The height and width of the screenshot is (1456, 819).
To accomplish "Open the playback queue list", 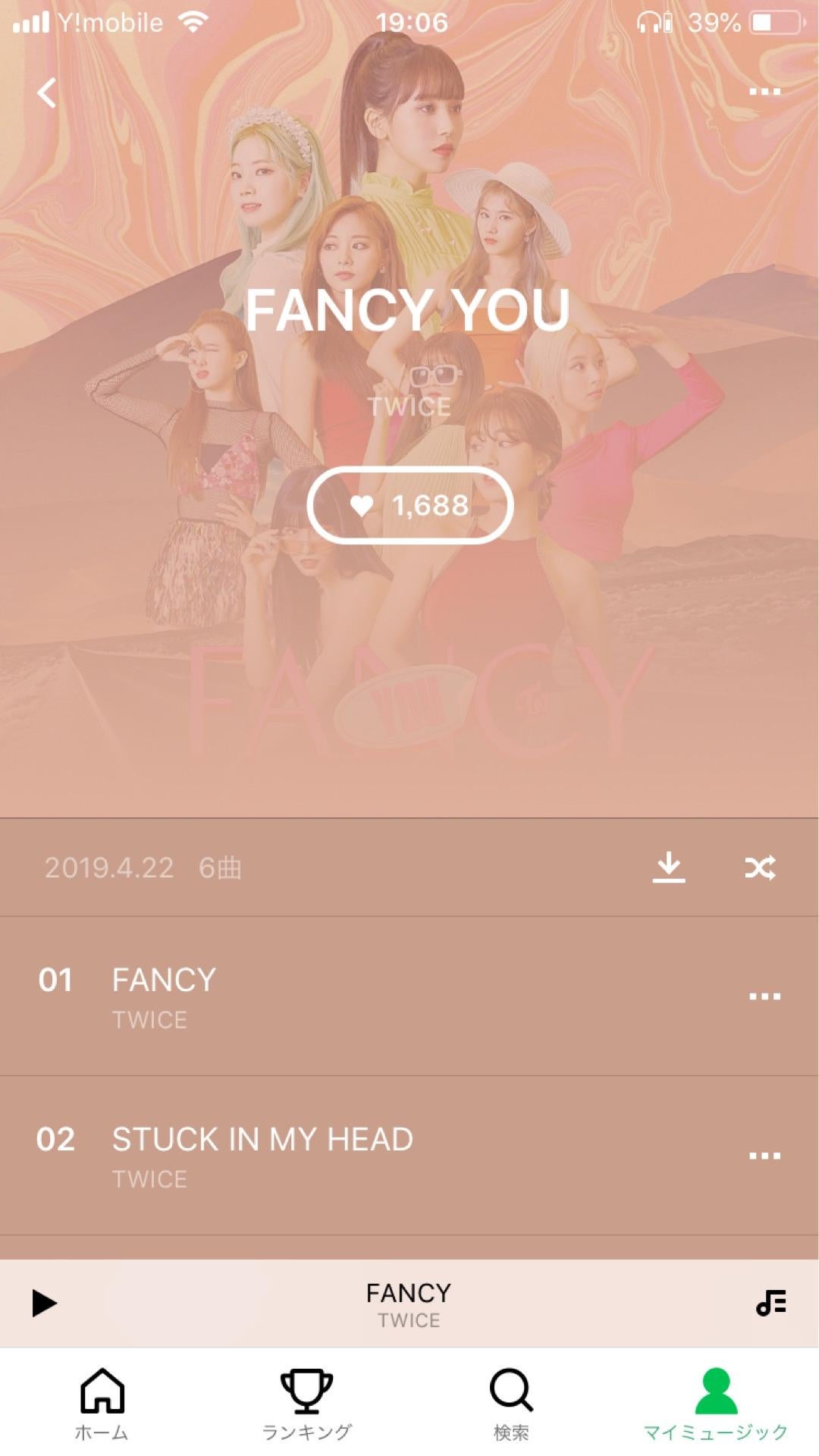I will (771, 1303).
